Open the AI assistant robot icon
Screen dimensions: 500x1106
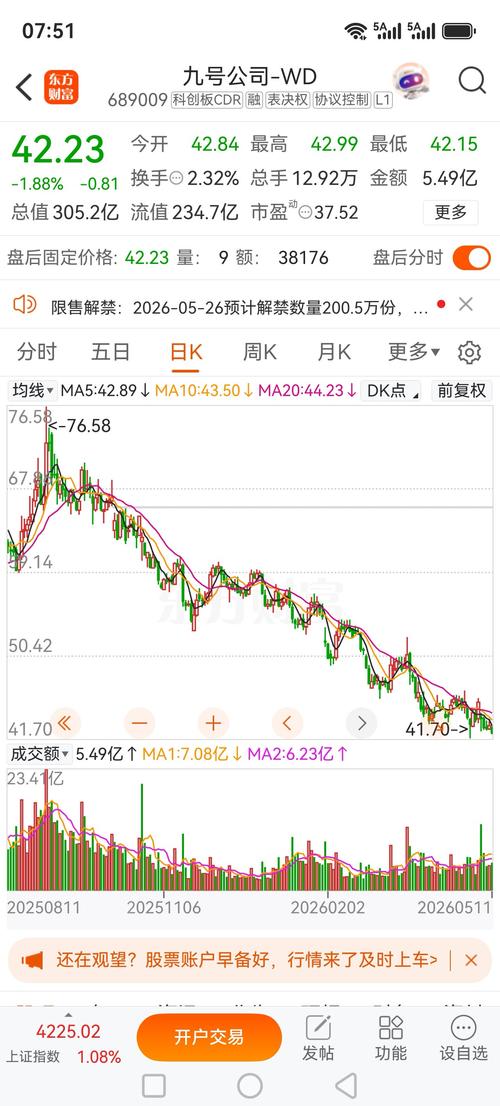pyautogui.click(x=414, y=82)
